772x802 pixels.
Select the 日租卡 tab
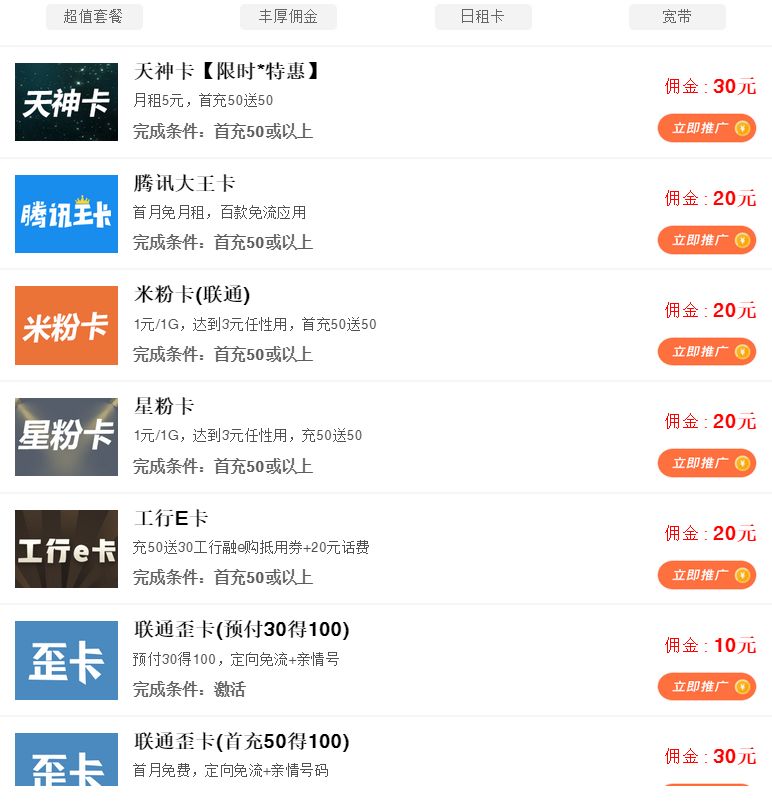tap(483, 17)
